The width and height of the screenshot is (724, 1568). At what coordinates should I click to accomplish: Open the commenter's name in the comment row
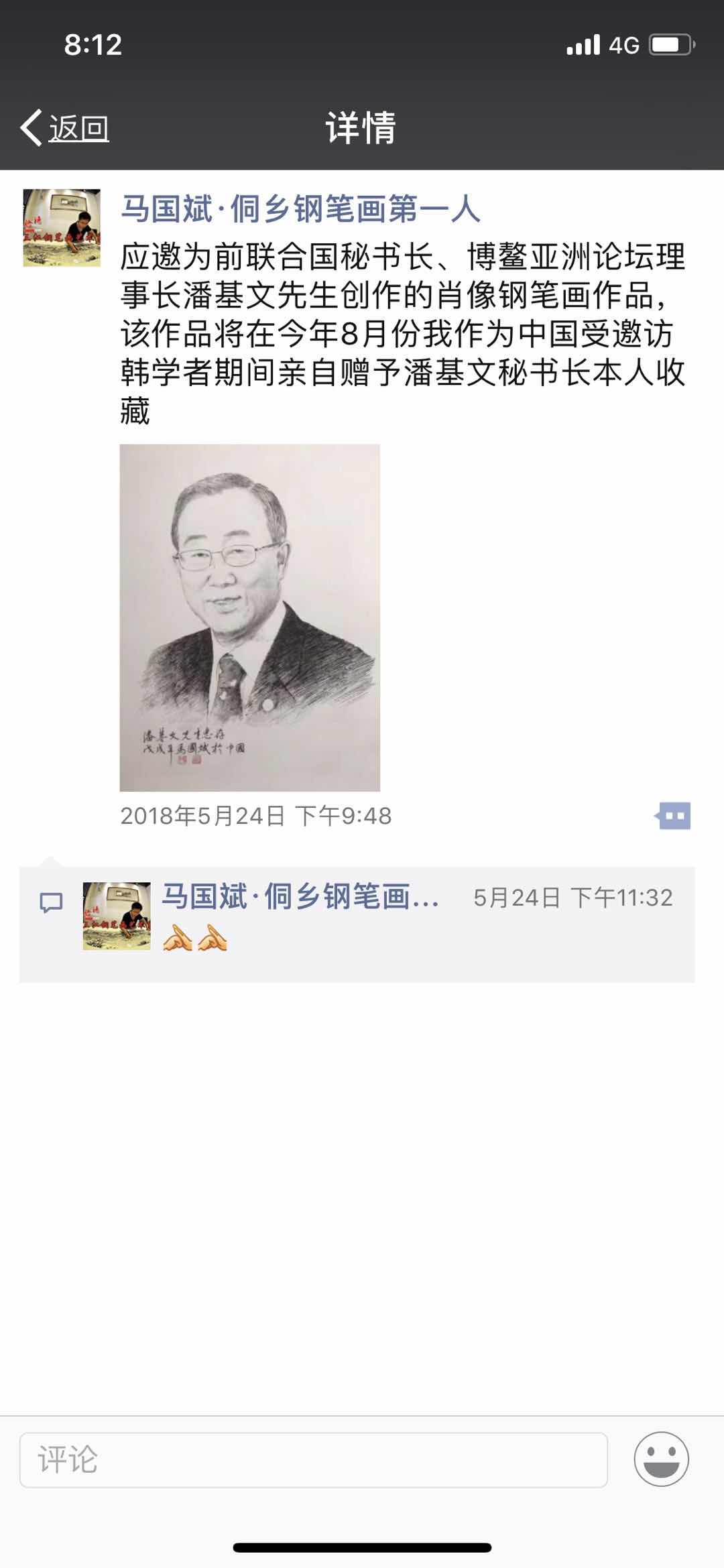[x=300, y=896]
